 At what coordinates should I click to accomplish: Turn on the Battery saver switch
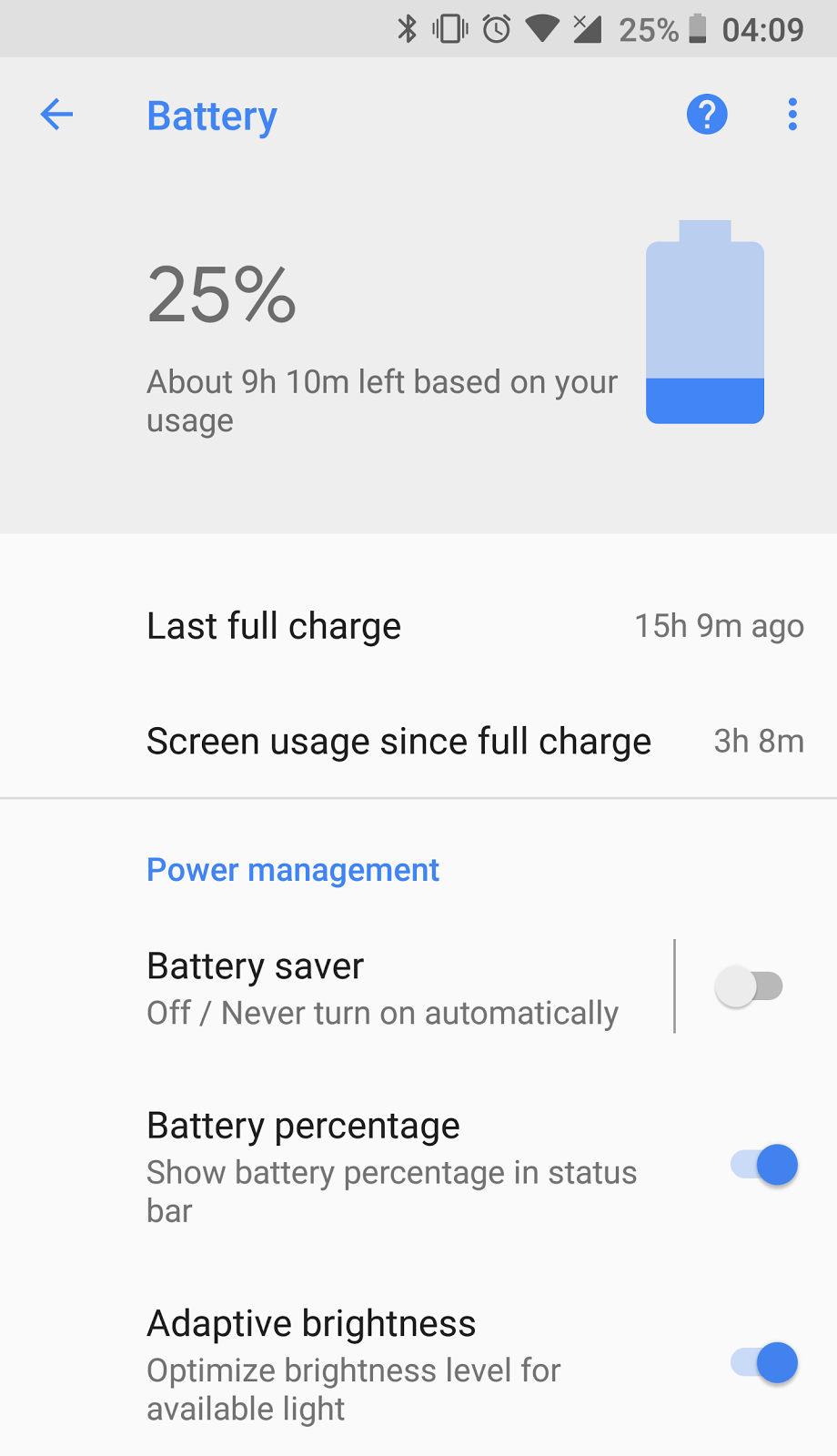tap(750, 986)
